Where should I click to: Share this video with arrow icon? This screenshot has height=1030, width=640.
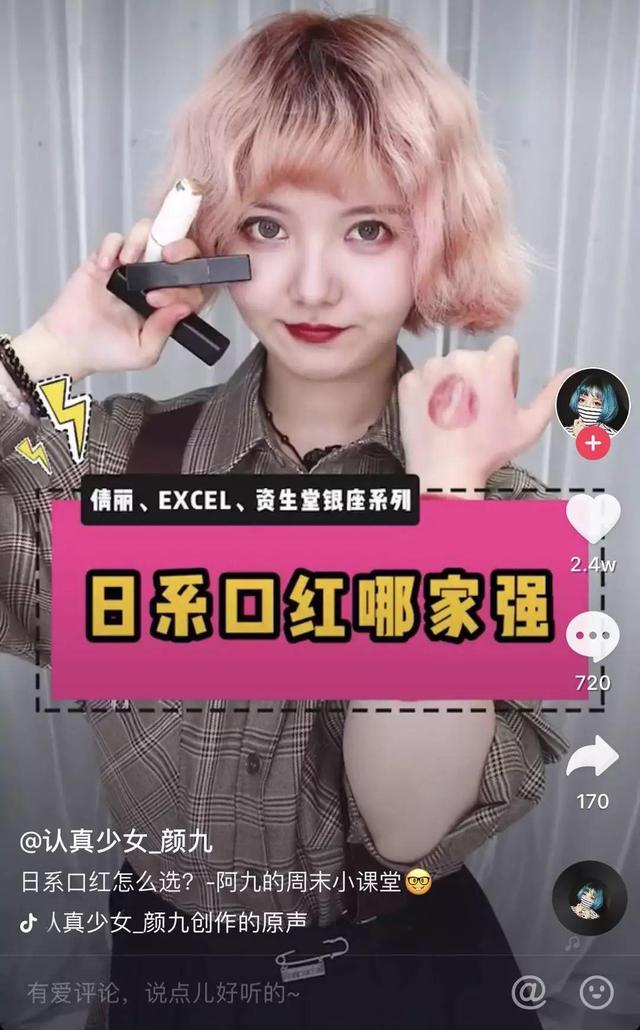coord(593,757)
